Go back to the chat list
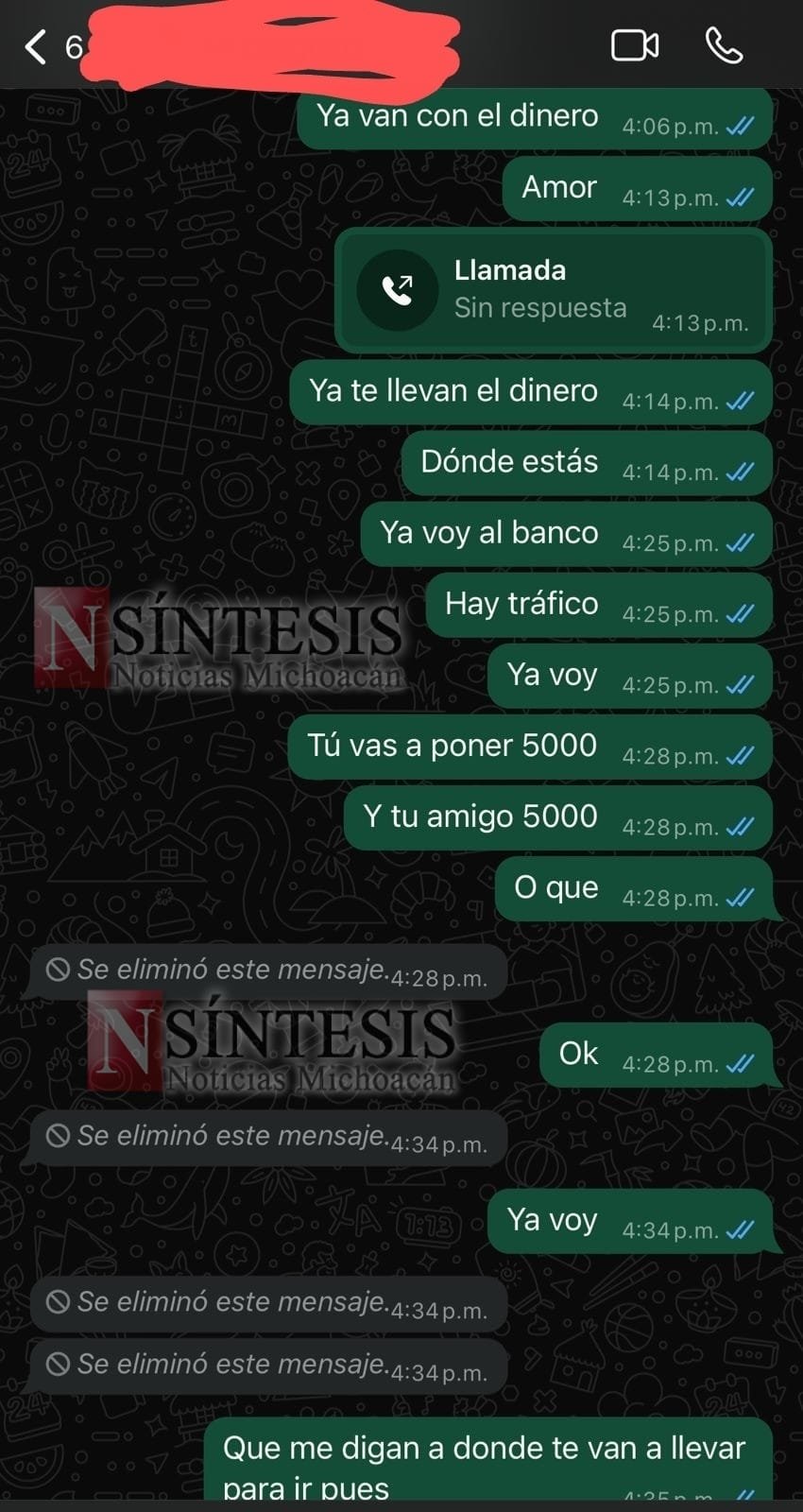 click(36, 46)
